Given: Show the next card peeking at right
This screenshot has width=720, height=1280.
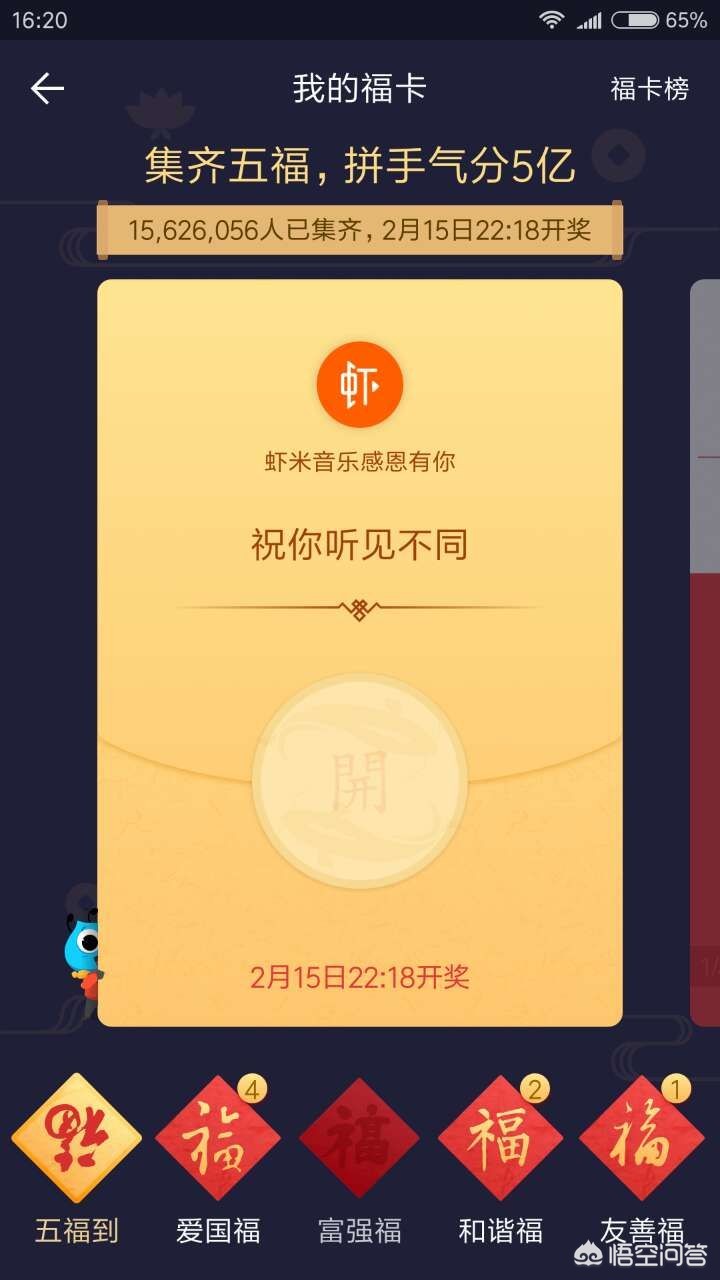Looking at the screenshot, I should 705,652.
